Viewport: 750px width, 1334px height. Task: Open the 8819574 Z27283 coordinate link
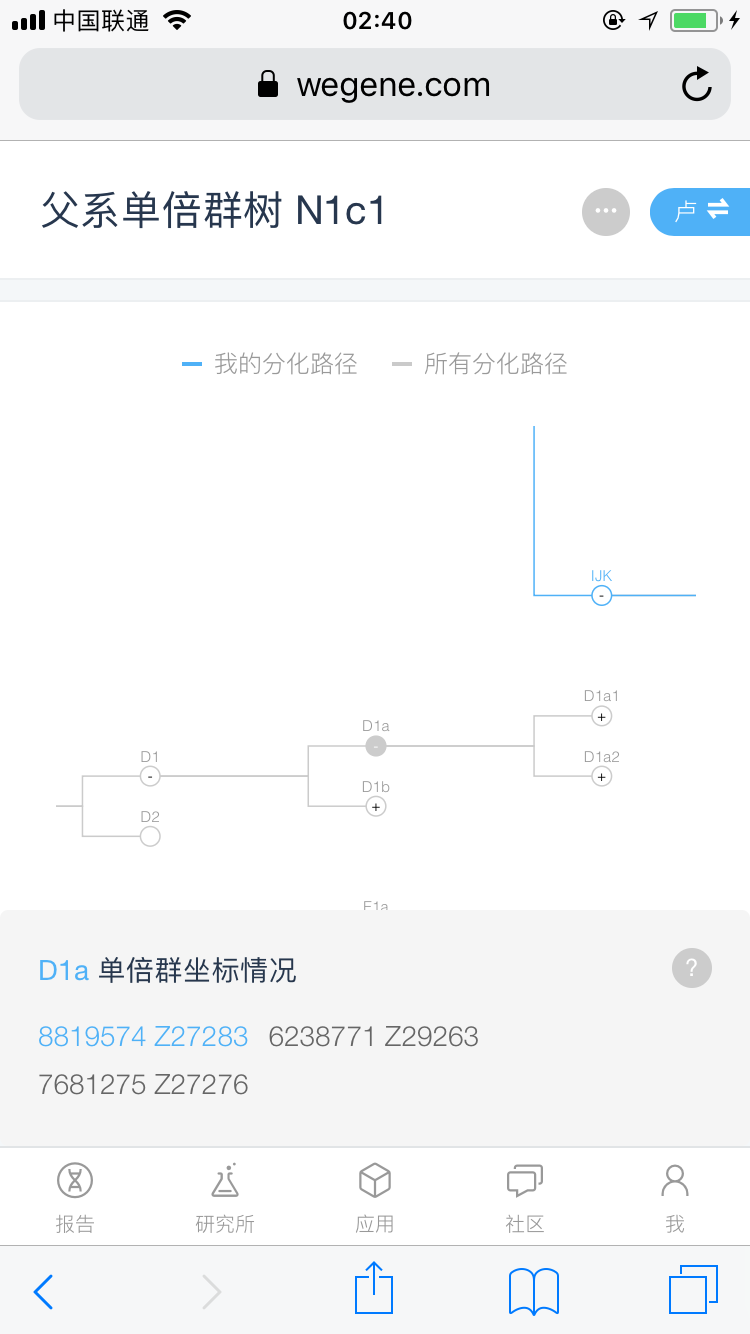click(x=143, y=1037)
